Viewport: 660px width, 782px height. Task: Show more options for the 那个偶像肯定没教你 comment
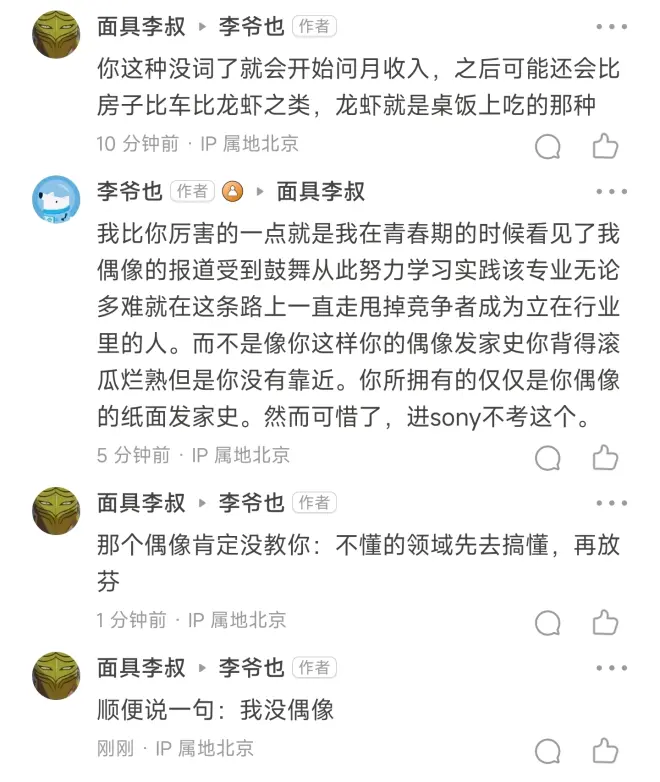tap(611, 503)
